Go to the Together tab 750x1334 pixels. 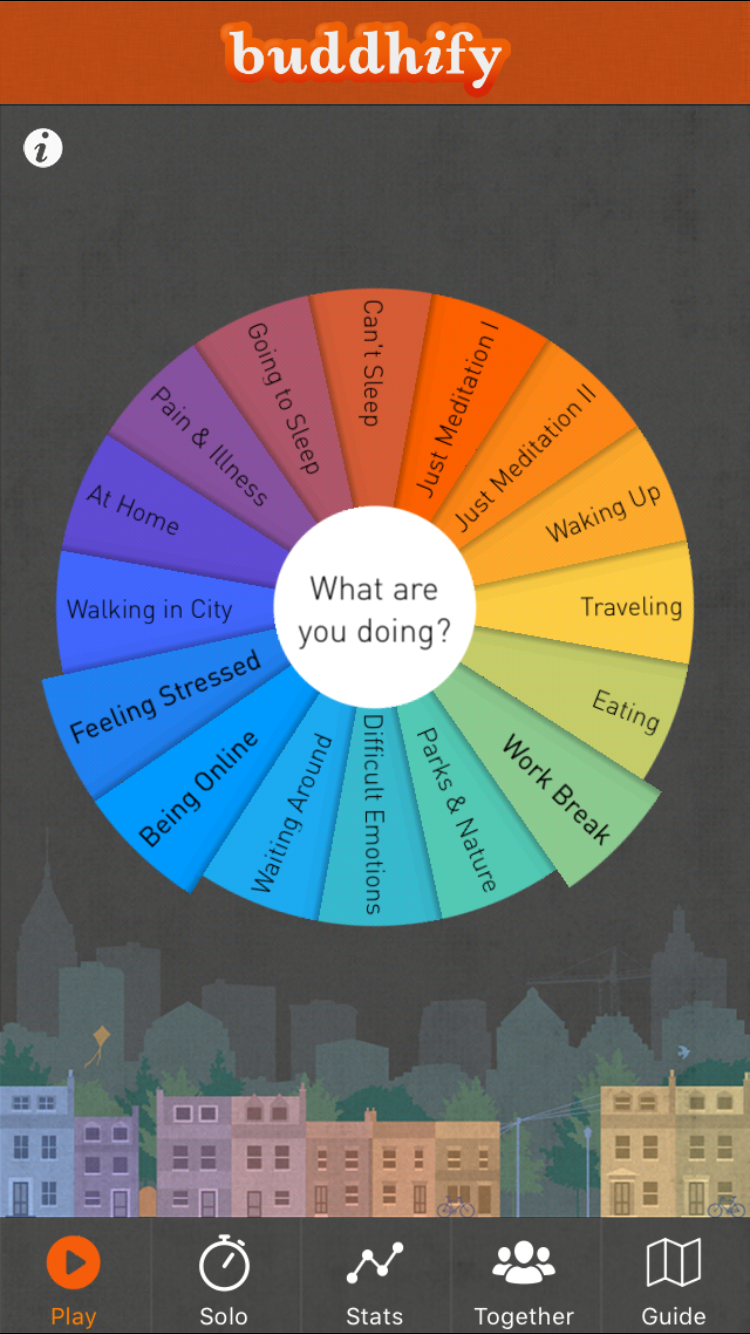524,1280
